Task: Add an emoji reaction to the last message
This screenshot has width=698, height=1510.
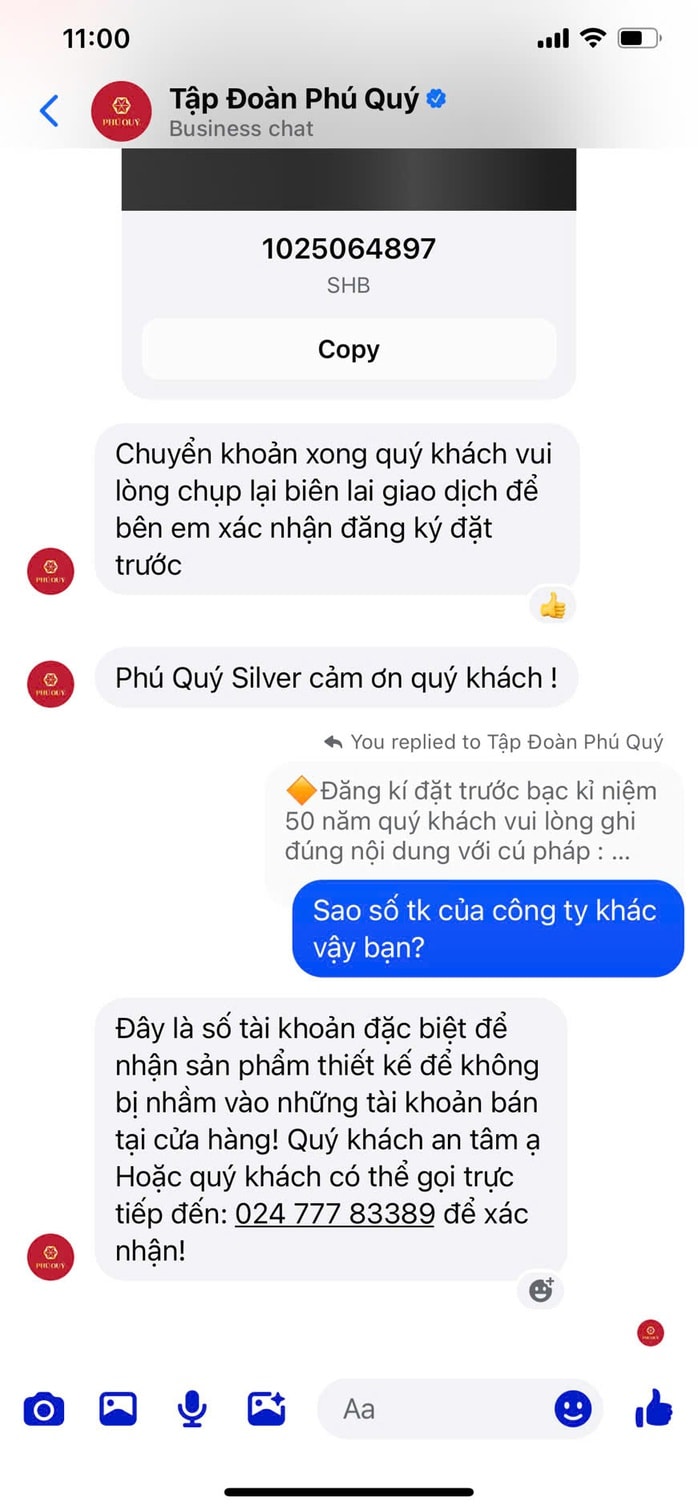Action: pyautogui.click(x=541, y=1289)
